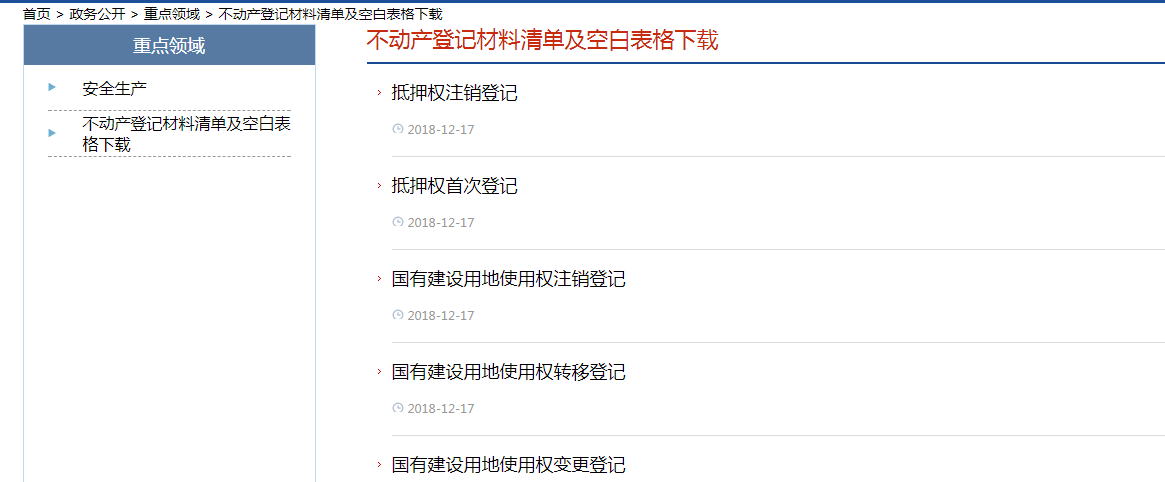Go to 首页 in the breadcrumb
Screen dimensions: 1165x482
36,14
